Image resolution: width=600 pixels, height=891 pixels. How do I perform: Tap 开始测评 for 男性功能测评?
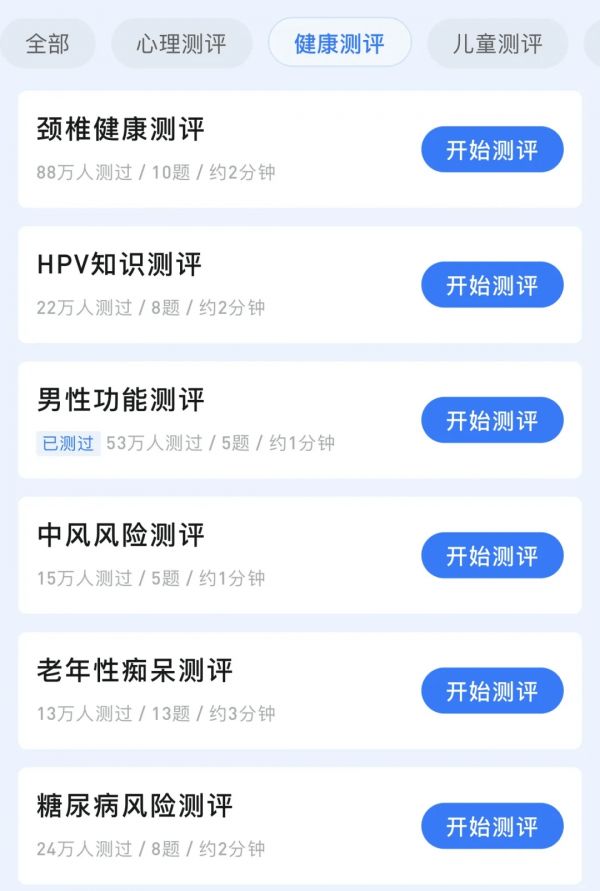[x=492, y=420]
